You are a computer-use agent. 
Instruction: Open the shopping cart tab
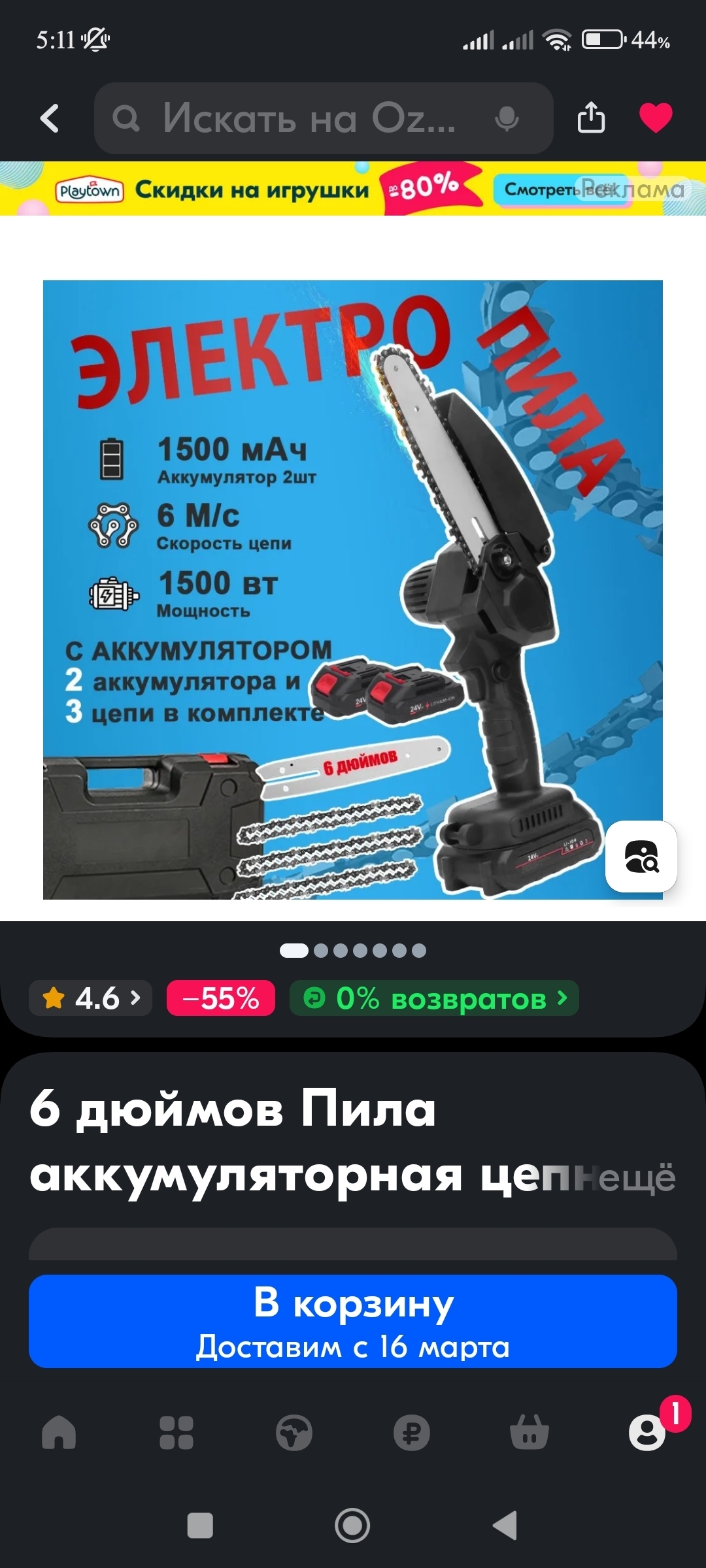point(529,1433)
